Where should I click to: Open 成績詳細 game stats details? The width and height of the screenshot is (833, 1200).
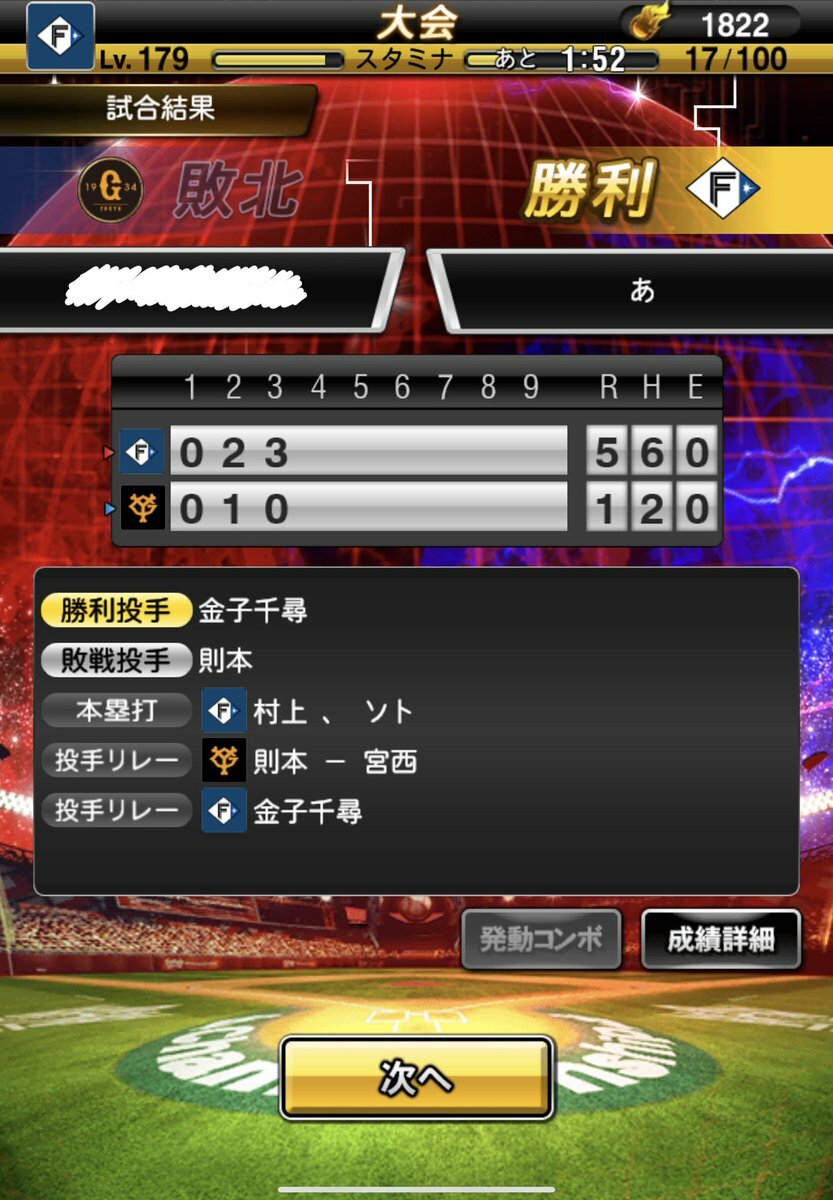coord(720,940)
